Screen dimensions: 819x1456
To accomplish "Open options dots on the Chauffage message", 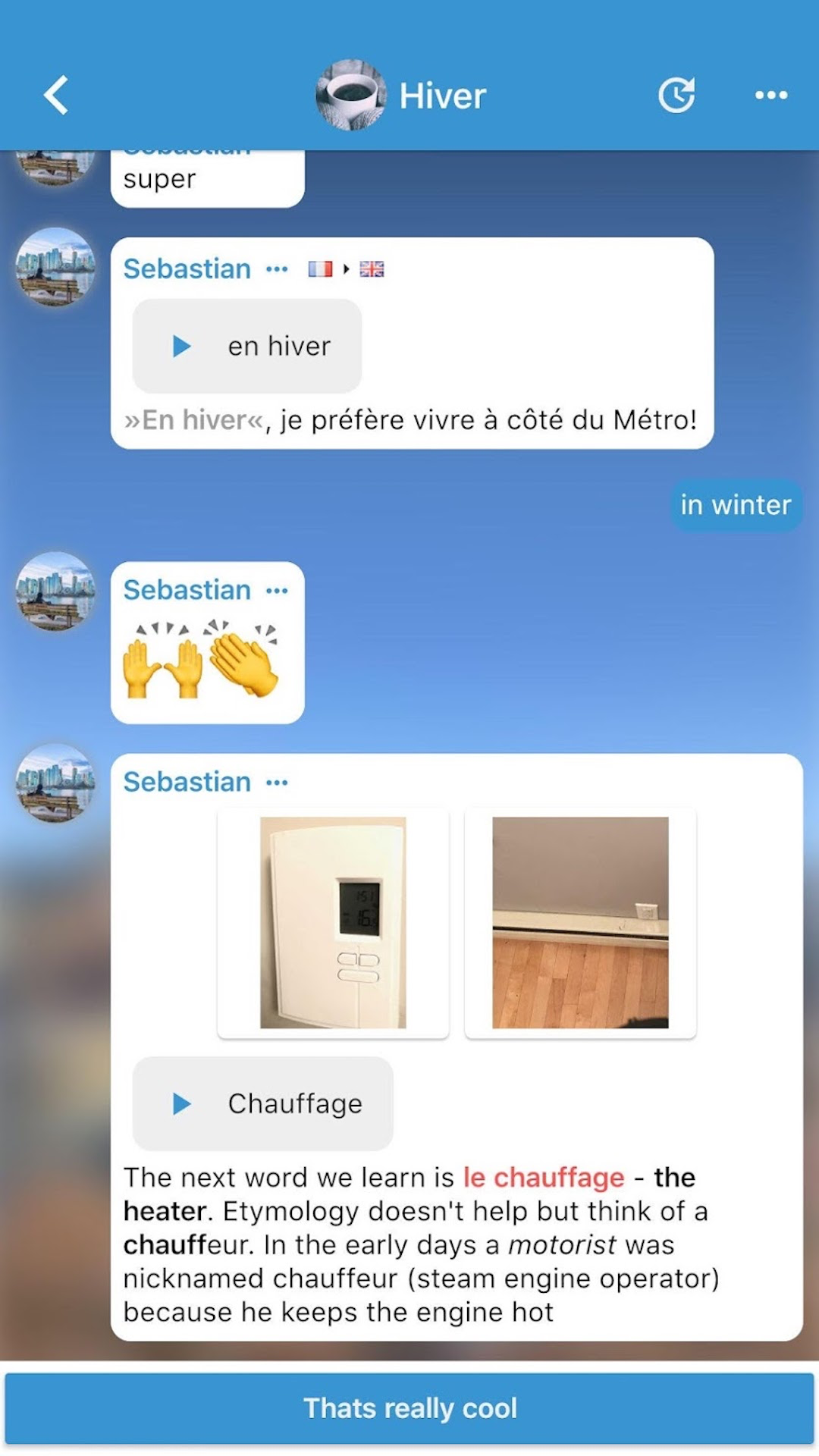I will (x=277, y=783).
